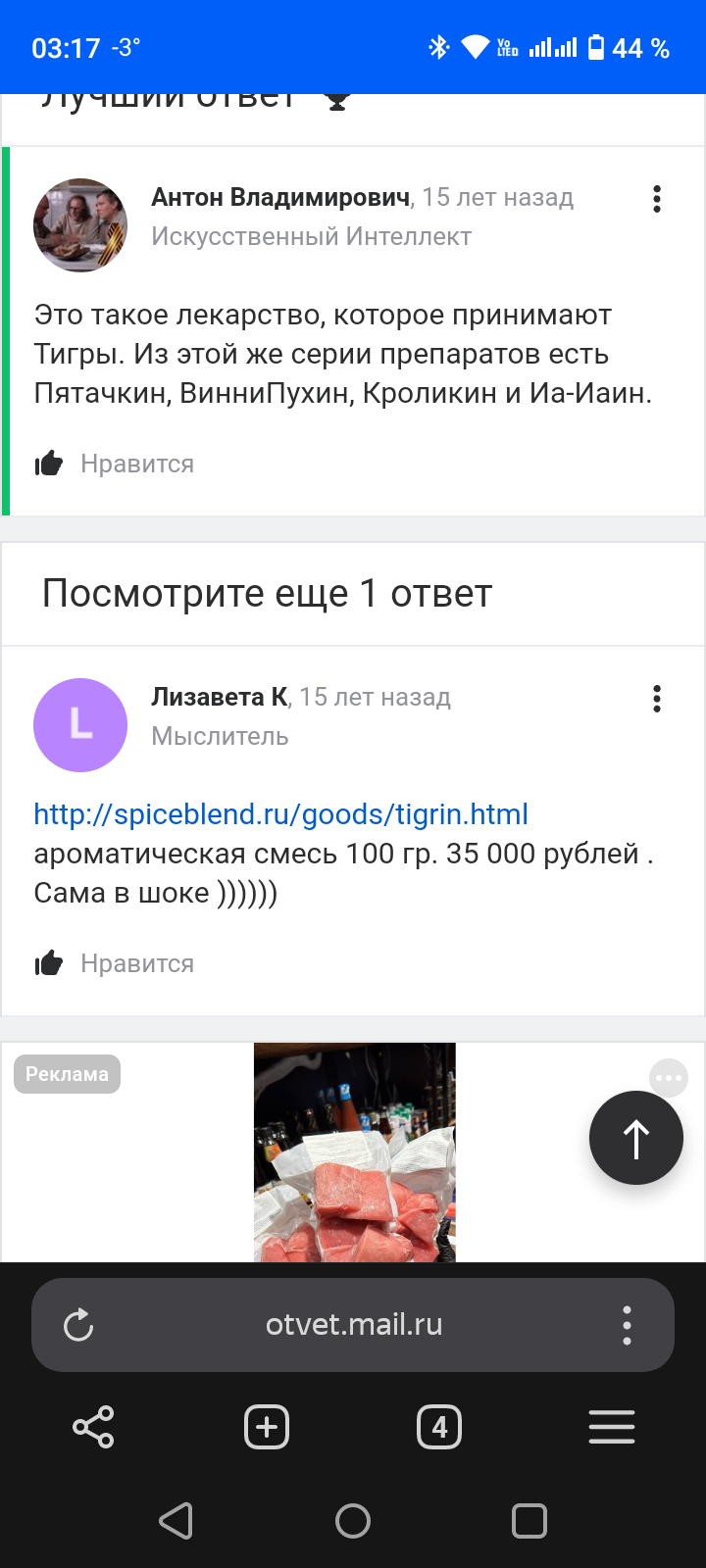Open the spiceblend.ru tigrin link
The height and width of the screenshot is (1568, 706).
[280, 814]
